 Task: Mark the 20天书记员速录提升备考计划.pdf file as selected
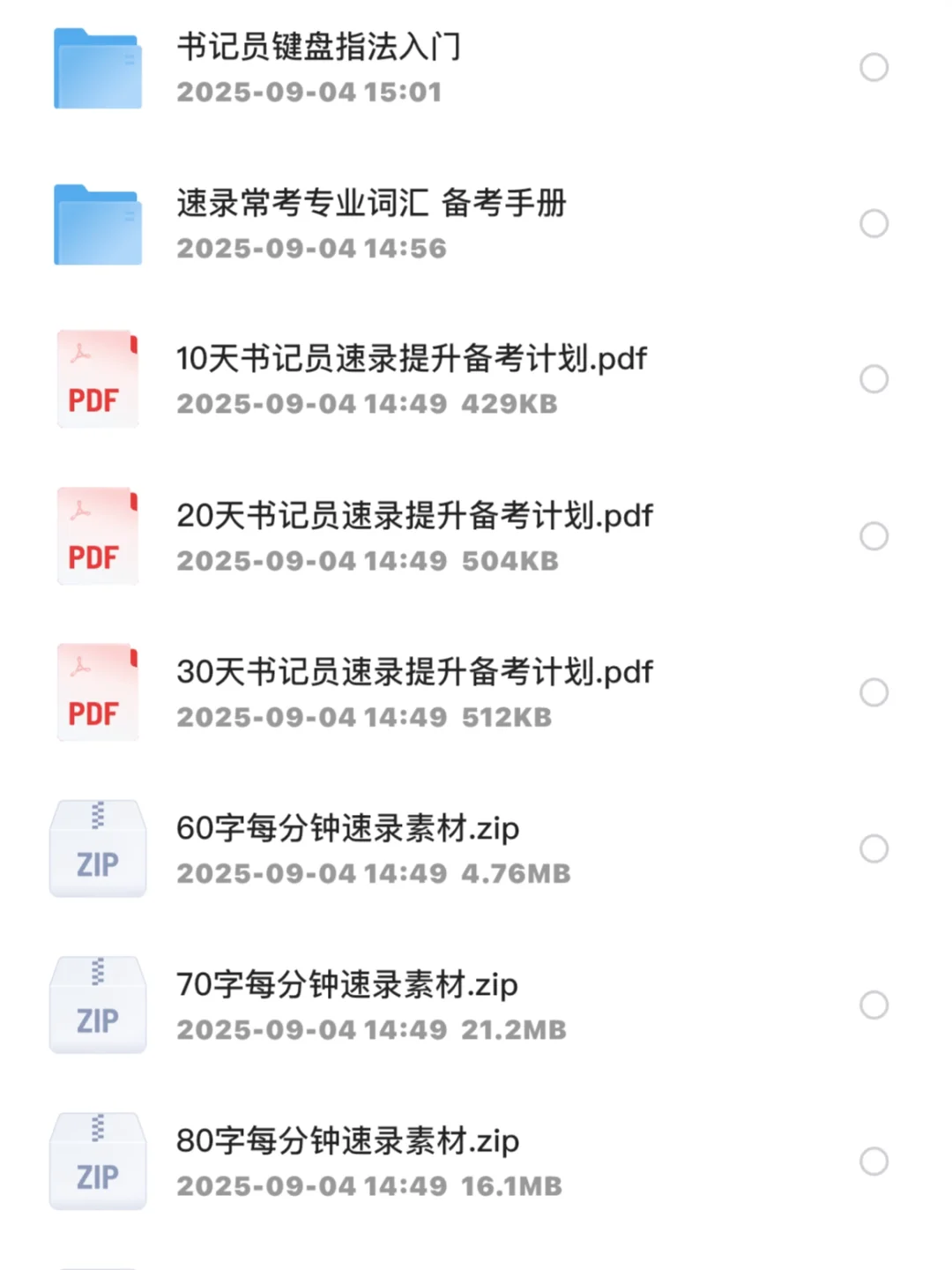(x=874, y=536)
